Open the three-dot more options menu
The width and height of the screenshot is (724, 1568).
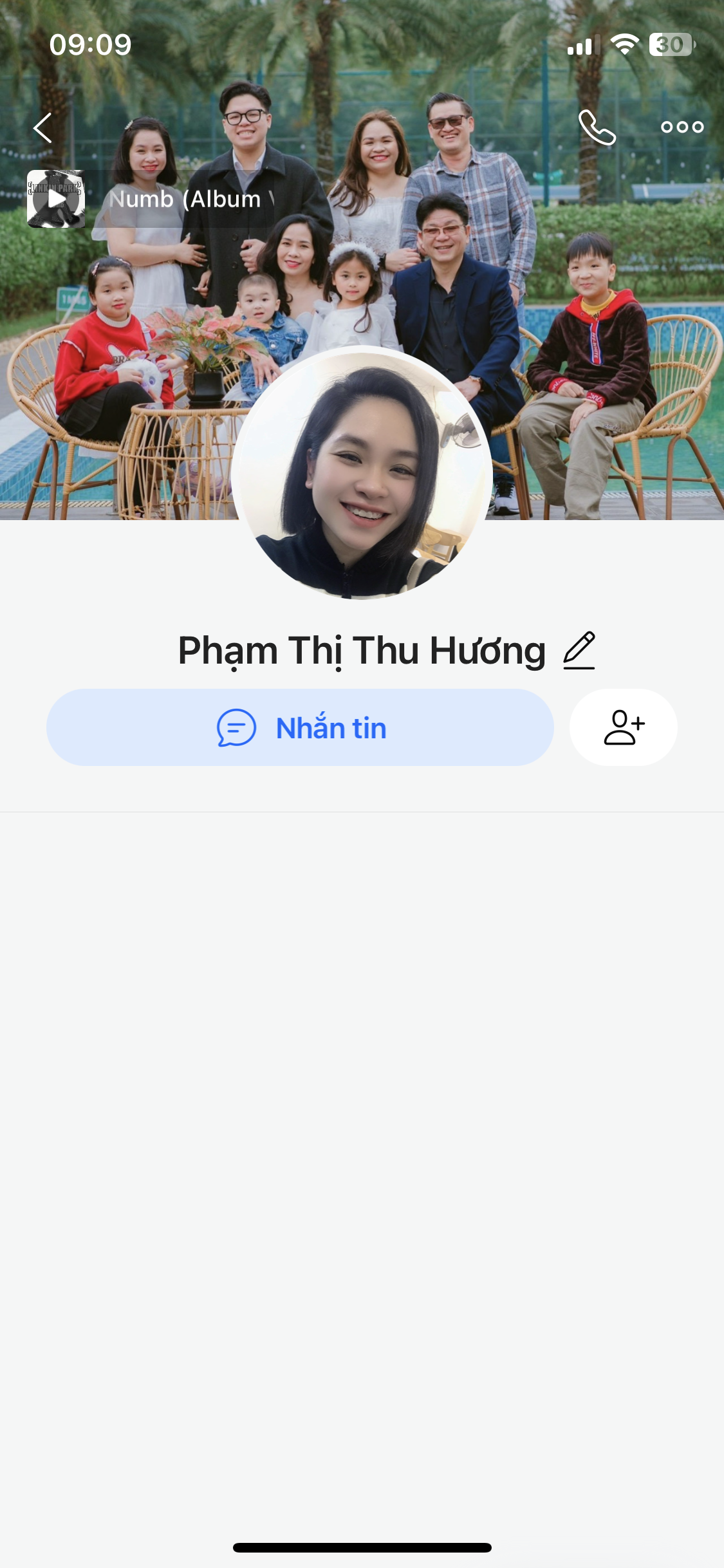tap(682, 127)
